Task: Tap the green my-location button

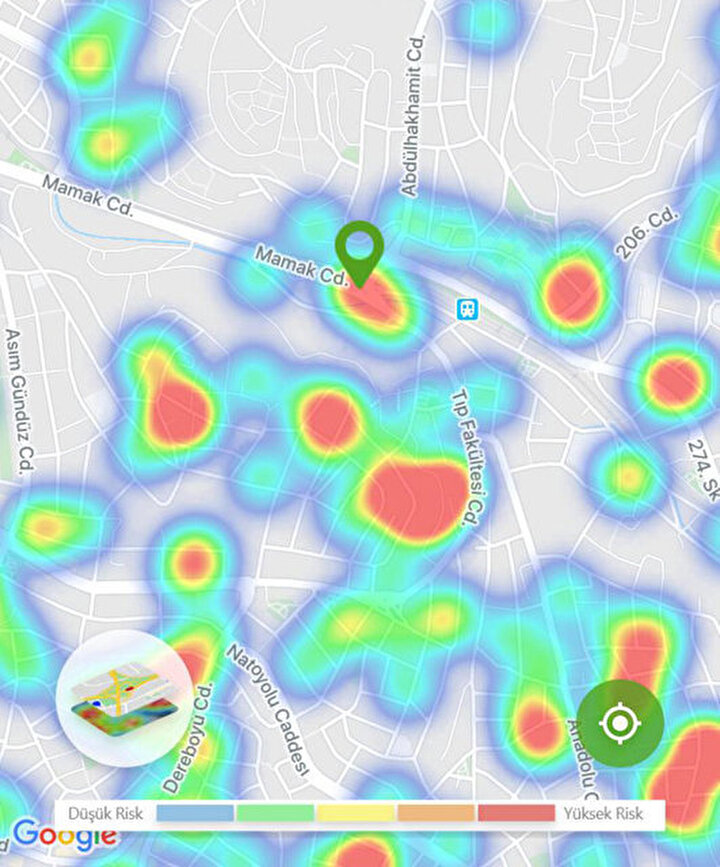Action: pos(619,723)
